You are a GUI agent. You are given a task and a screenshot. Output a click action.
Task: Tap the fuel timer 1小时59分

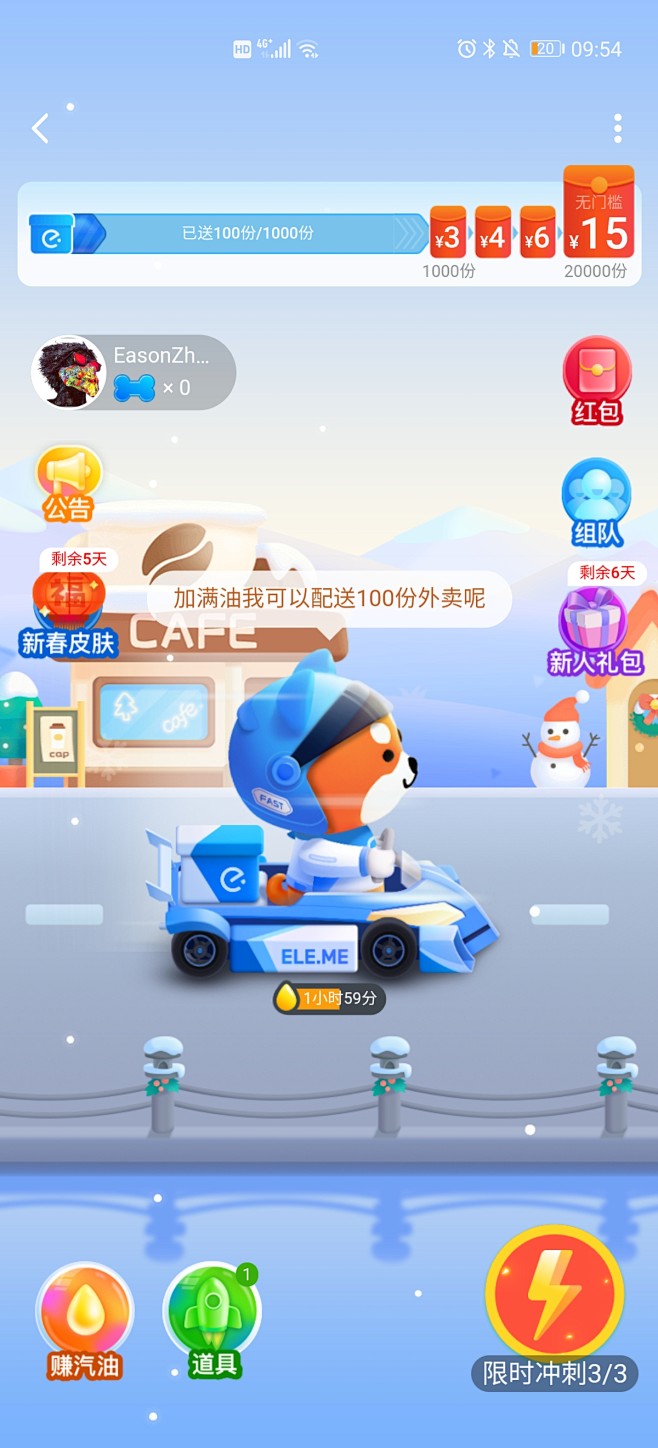[x=329, y=998]
